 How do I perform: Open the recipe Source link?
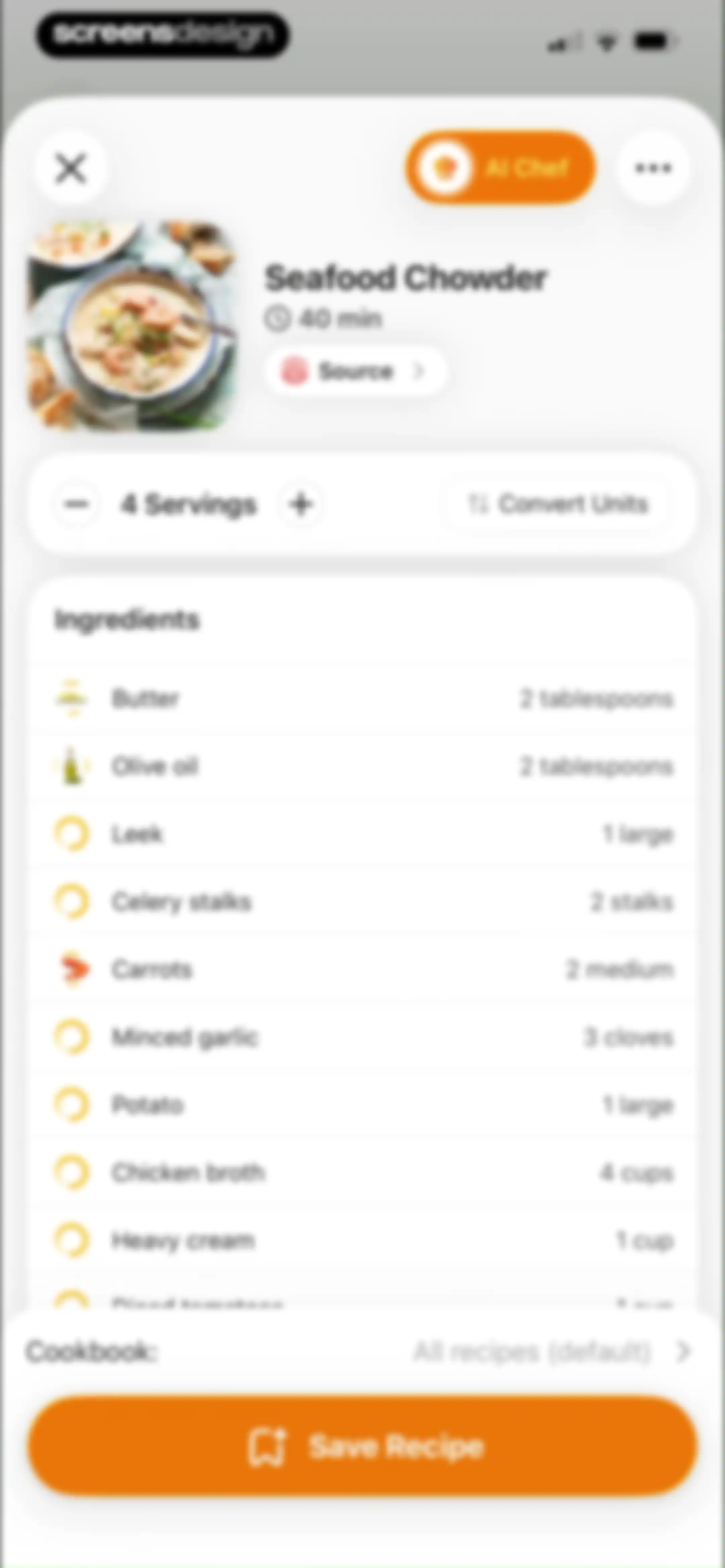tap(355, 371)
